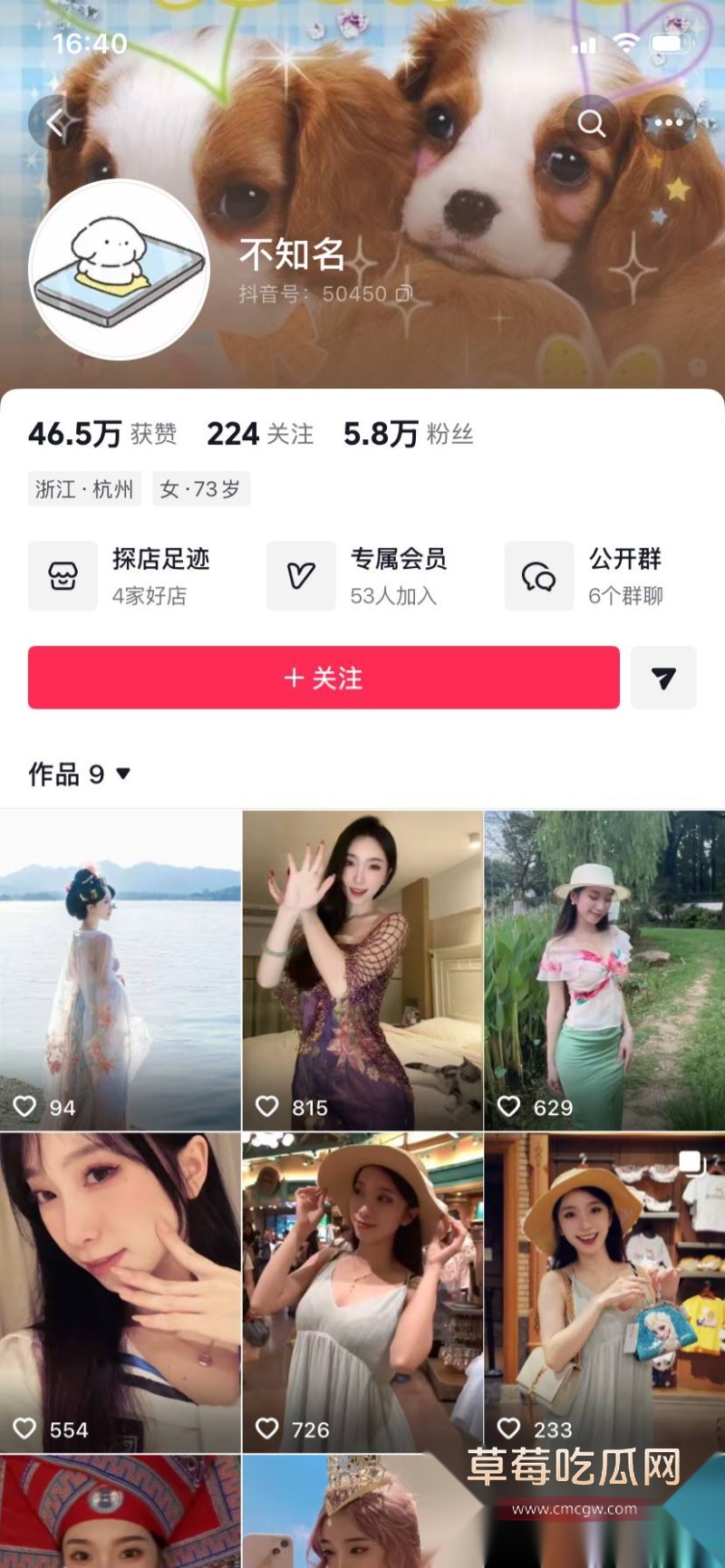Tap the 女·73岁 info tag
Screen dimensions: 725x1568
(200, 489)
